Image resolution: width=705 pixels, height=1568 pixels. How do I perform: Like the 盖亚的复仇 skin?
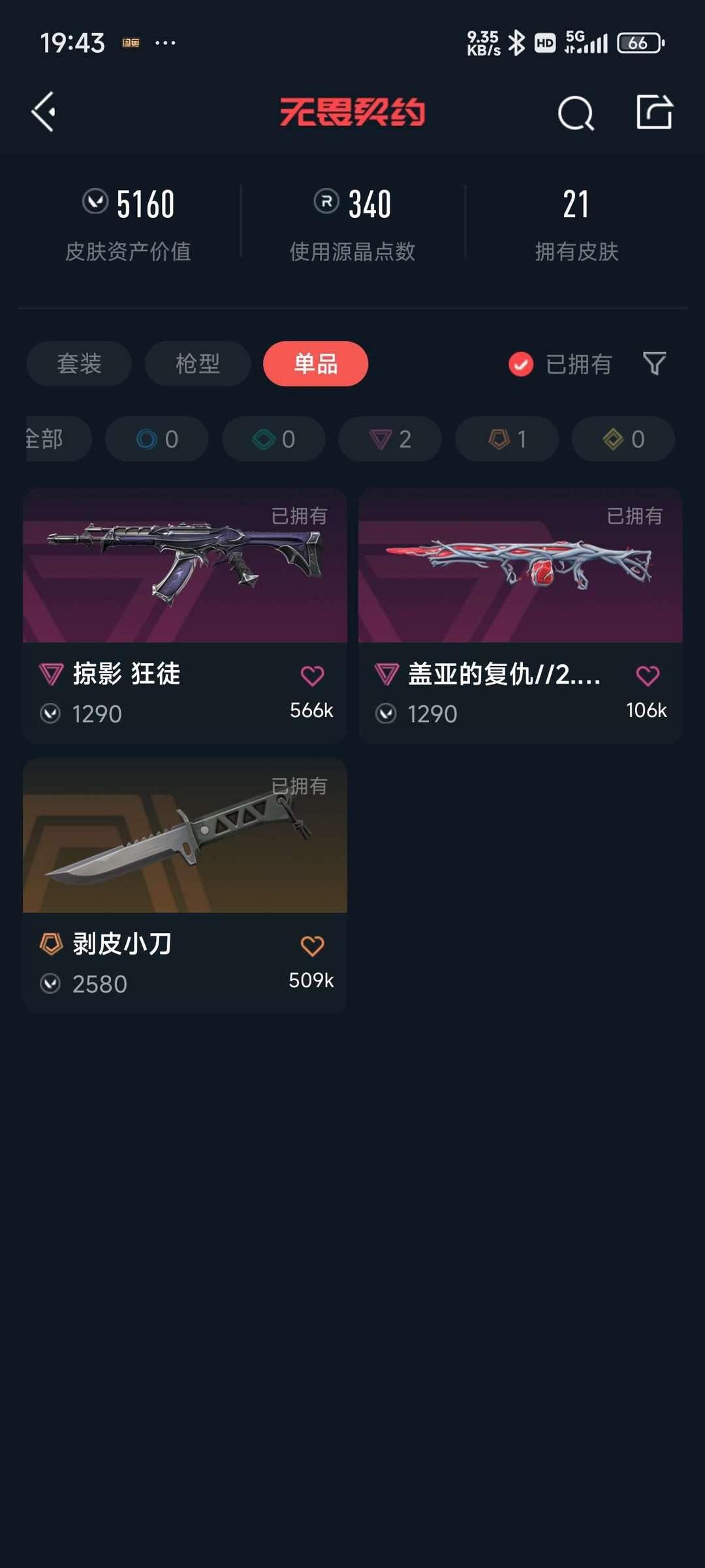click(x=648, y=676)
